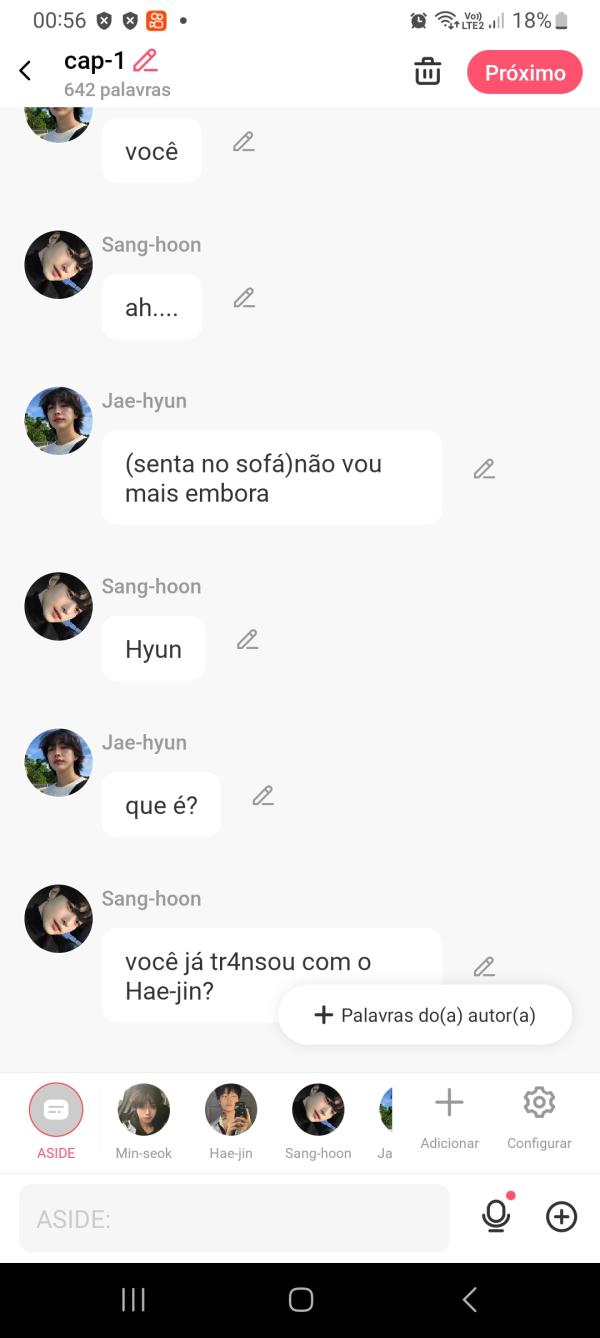Tap the Próximo button
Viewport: 600px width, 1338px height.
tap(524, 73)
